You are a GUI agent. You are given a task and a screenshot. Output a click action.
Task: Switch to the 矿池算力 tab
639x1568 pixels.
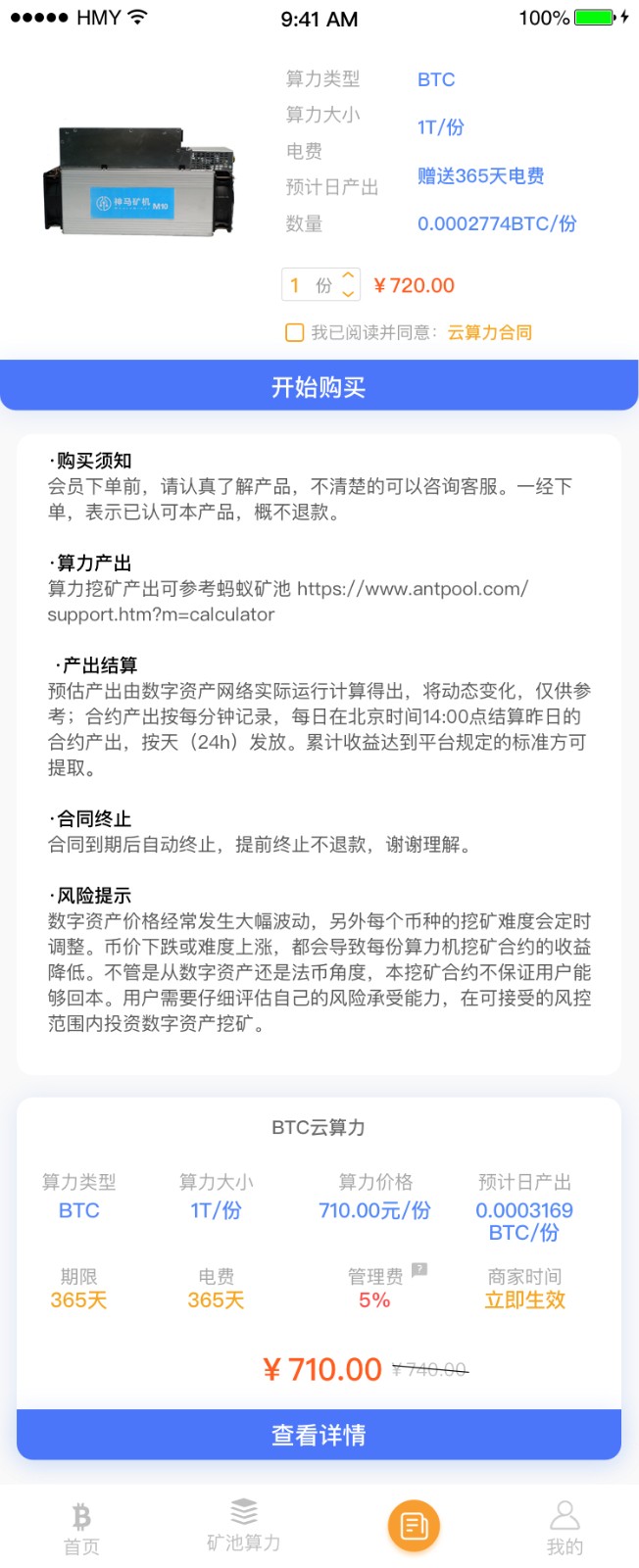pos(243,1525)
